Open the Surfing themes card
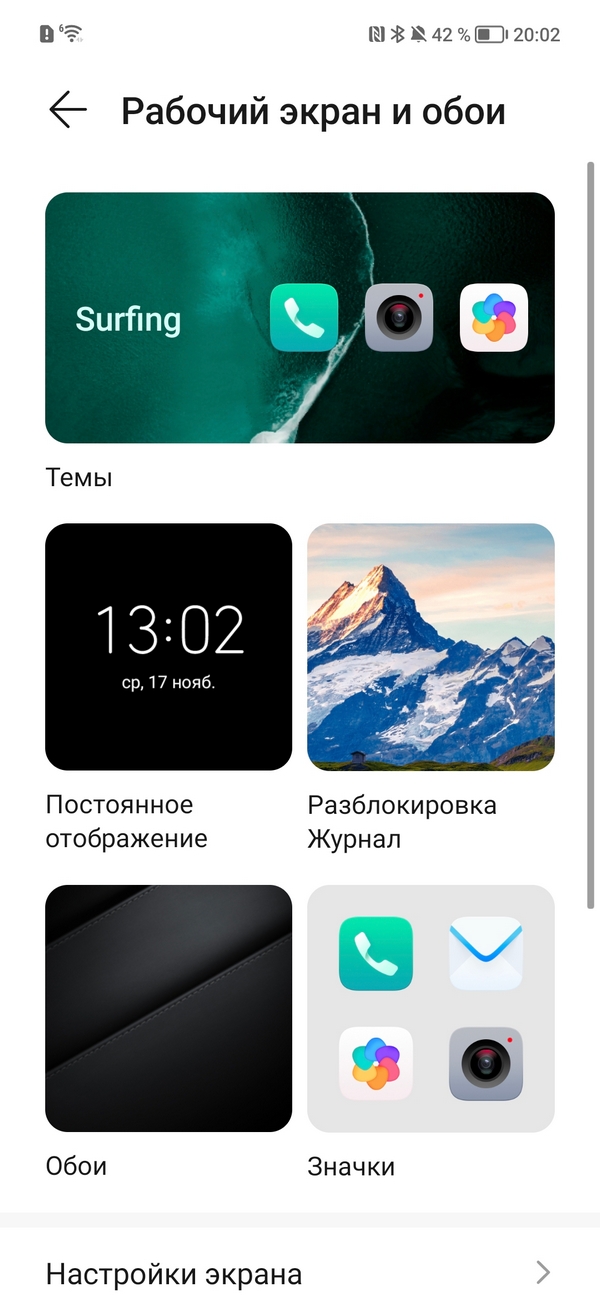Viewport: 600px width, 1300px height. coord(300,318)
